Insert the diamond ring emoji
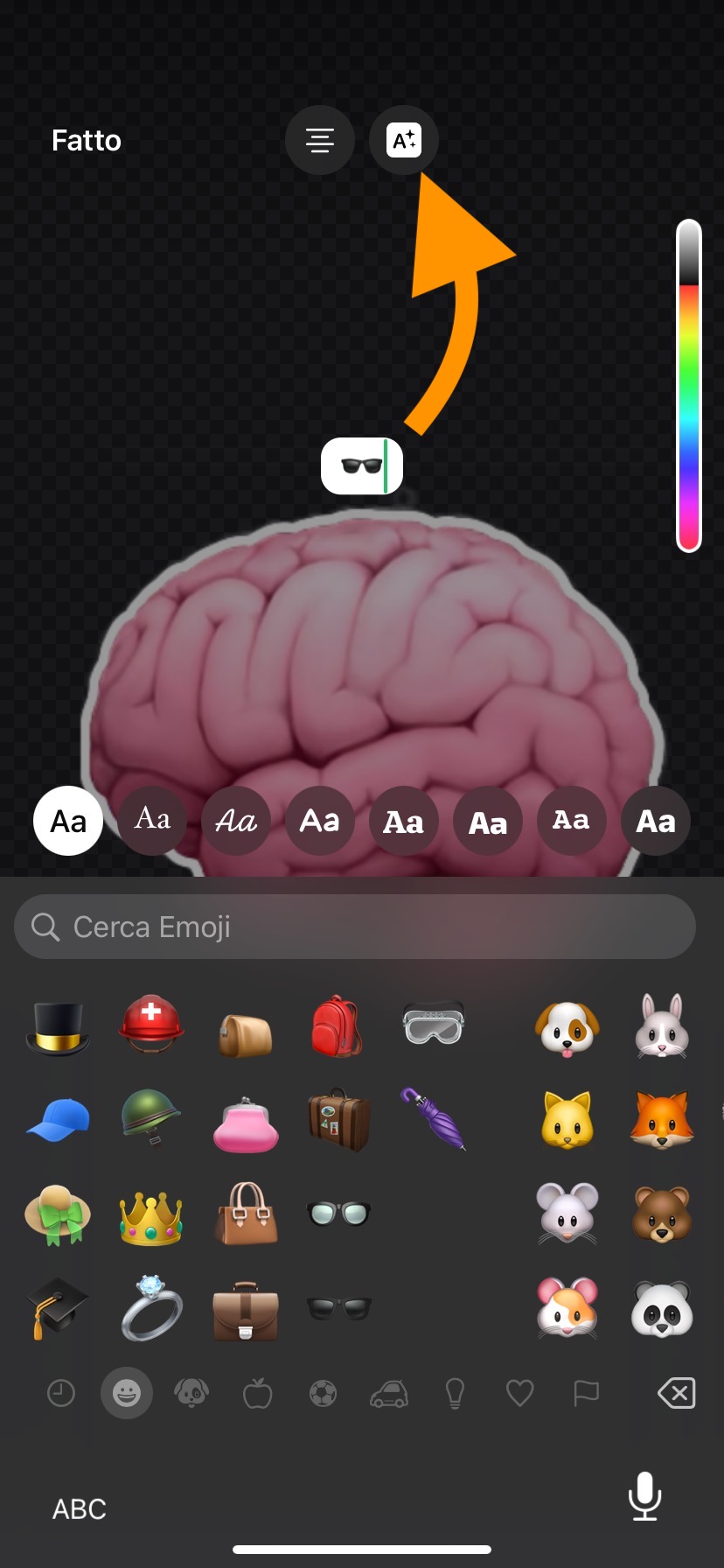This screenshot has height=1568, width=724. click(150, 1309)
